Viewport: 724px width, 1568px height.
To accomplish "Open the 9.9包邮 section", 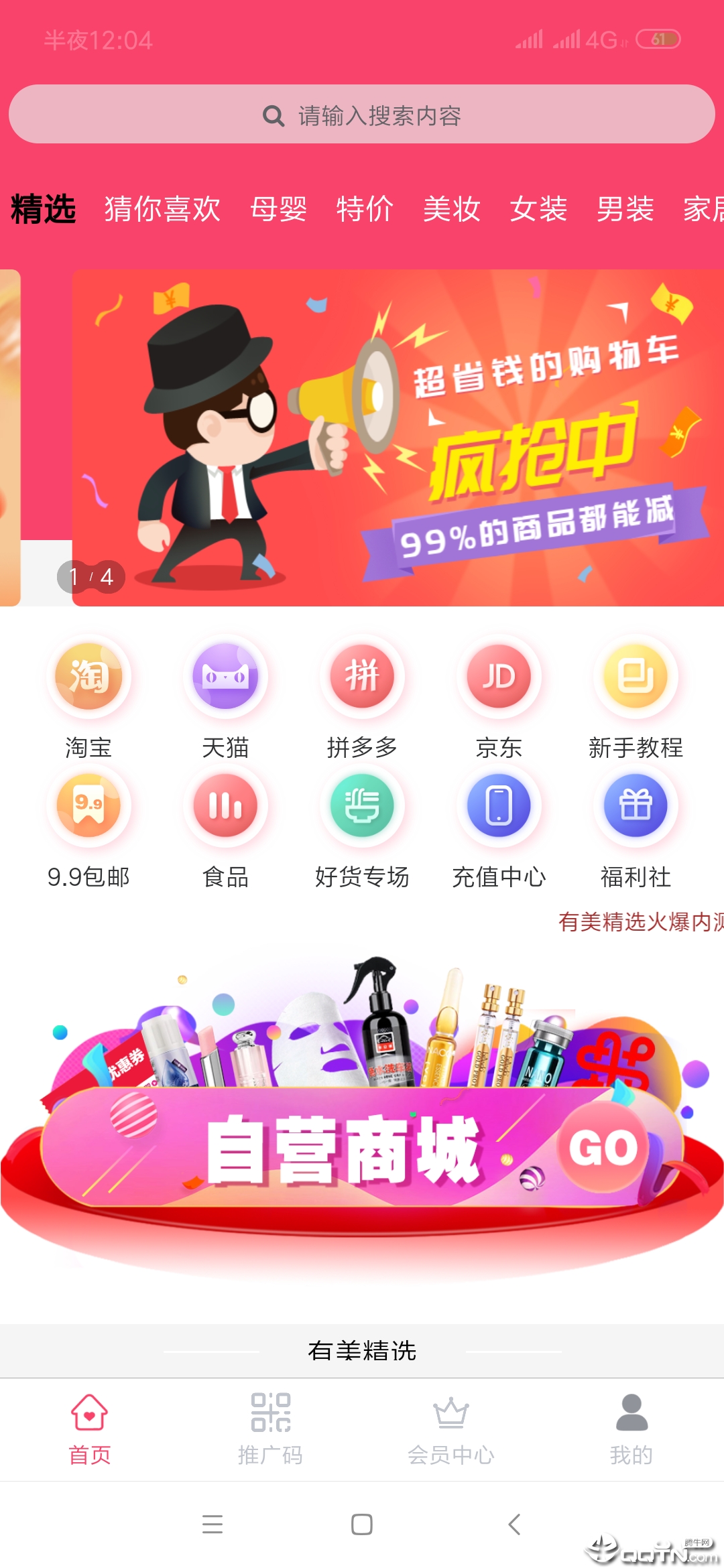I will point(88,826).
